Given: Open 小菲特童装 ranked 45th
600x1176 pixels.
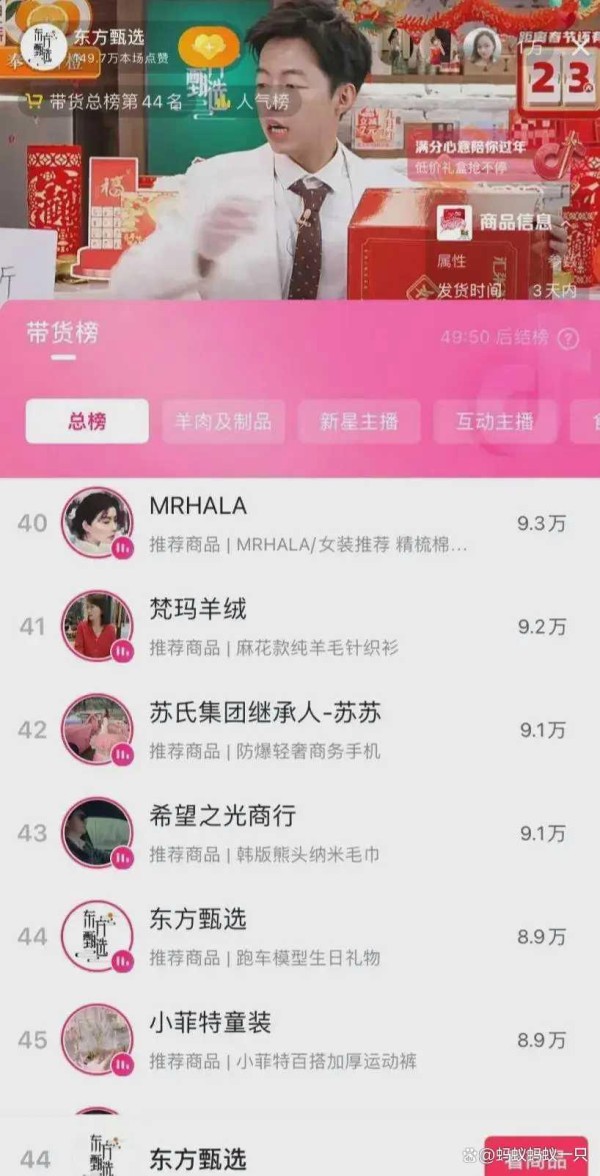Looking at the screenshot, I should [x=300, y=1040].
